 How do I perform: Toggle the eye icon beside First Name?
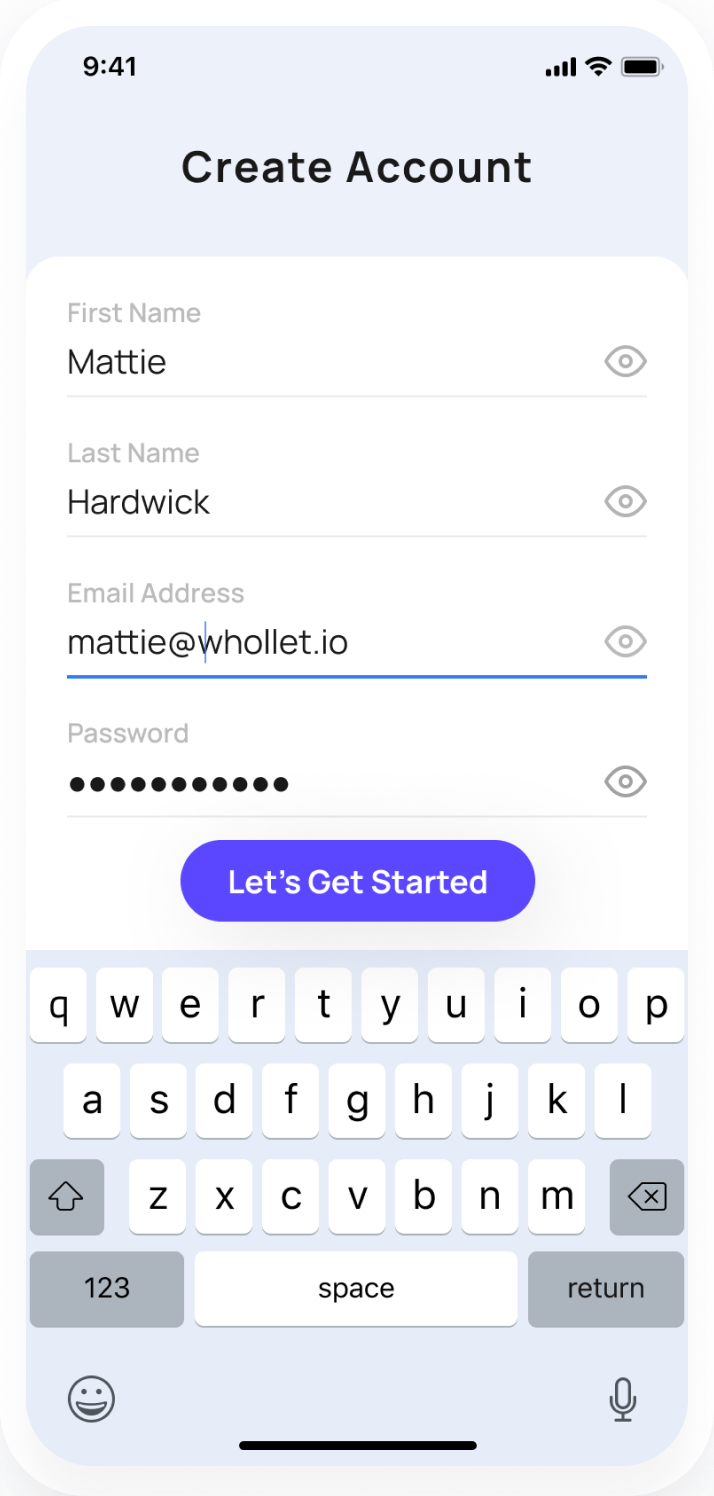[625, 361]
